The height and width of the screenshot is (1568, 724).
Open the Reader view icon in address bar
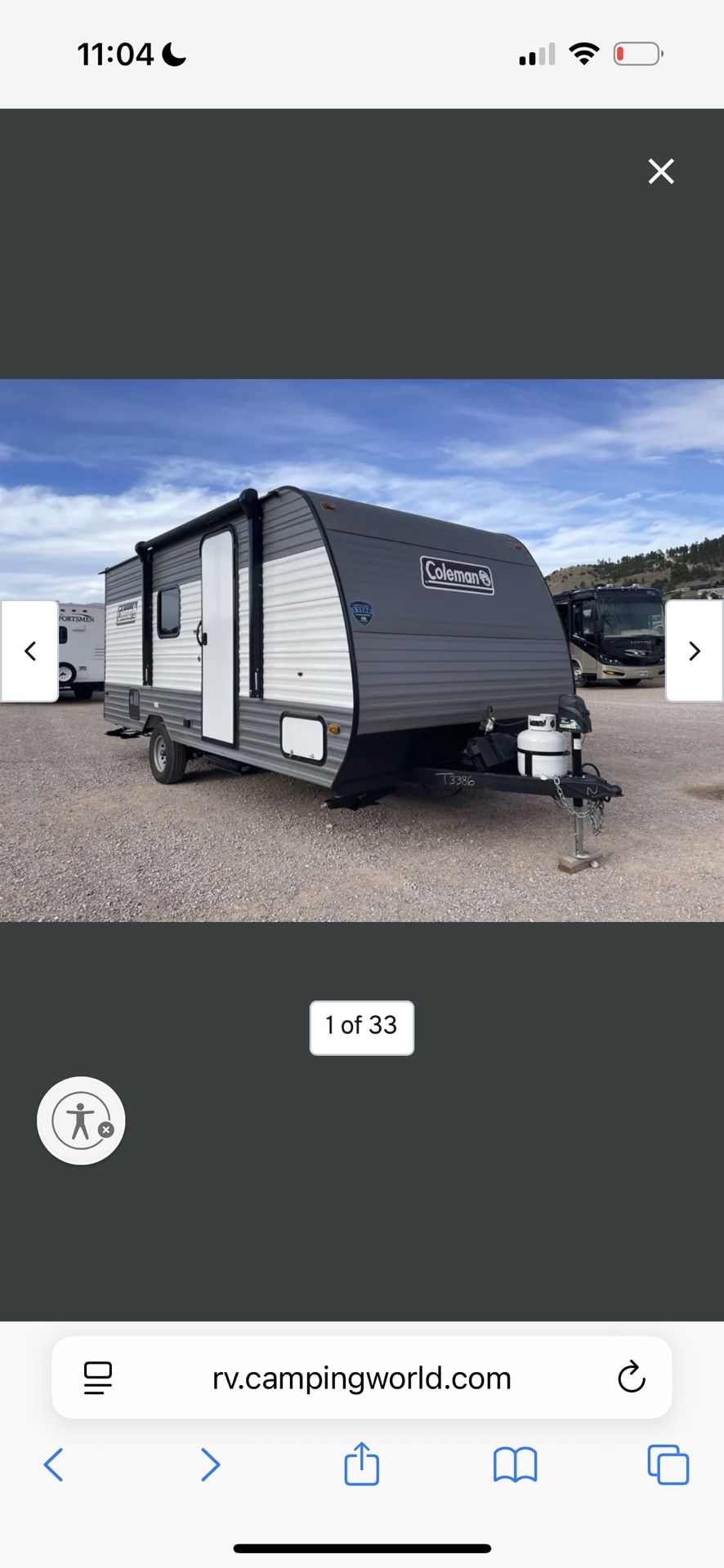coord(97,1378)
